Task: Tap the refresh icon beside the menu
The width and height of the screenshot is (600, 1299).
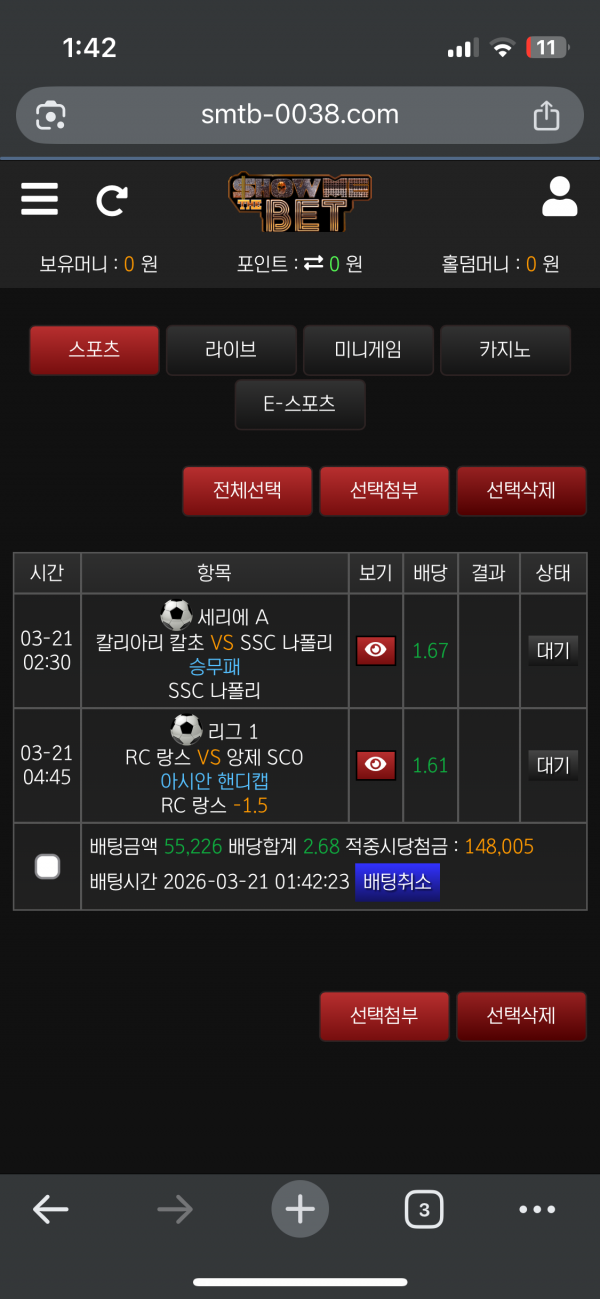Action: tap(111, 200)
